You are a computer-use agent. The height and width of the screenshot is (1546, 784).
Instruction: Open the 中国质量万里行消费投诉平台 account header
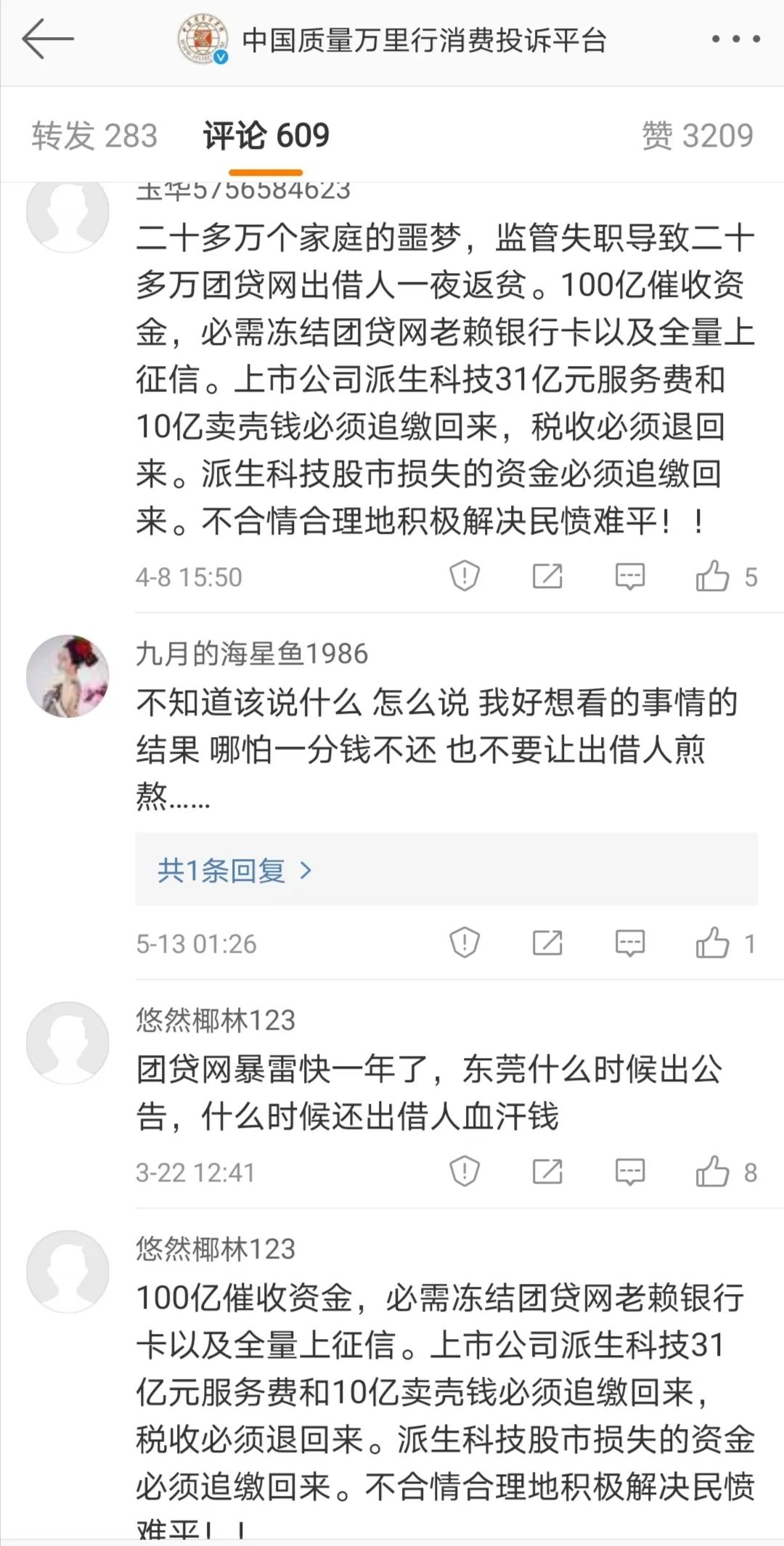pyautogui.click(x=392, y=41)
